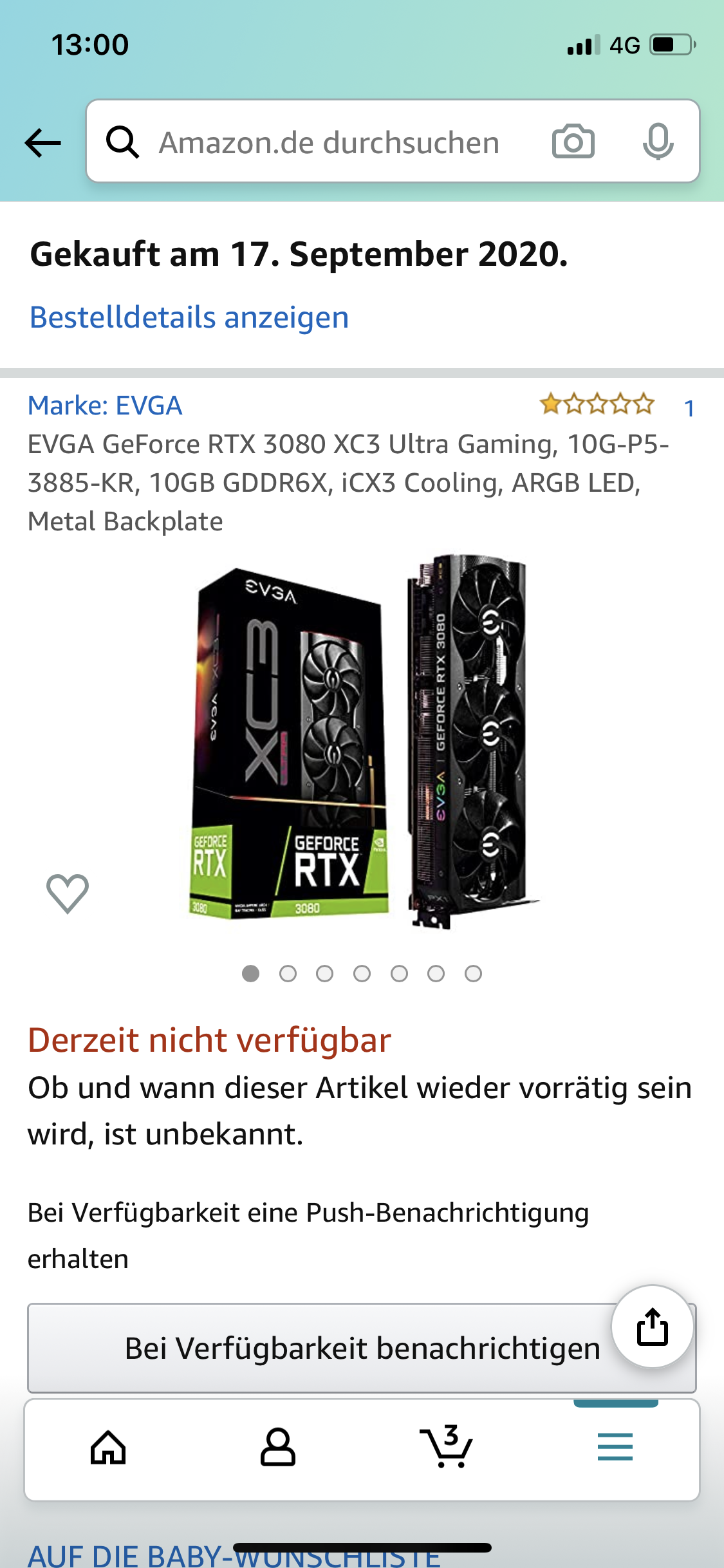Image resolution: width=724 pixels, height=1568 pixels.
Task: Open the shopping cart with 3 items
Action: tap(446, 1448)
